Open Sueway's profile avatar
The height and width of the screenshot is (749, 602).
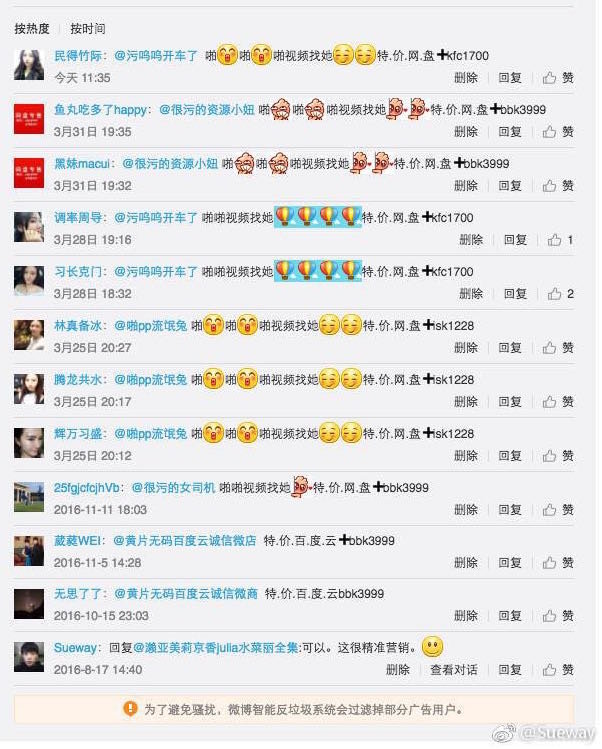point(29,657)
